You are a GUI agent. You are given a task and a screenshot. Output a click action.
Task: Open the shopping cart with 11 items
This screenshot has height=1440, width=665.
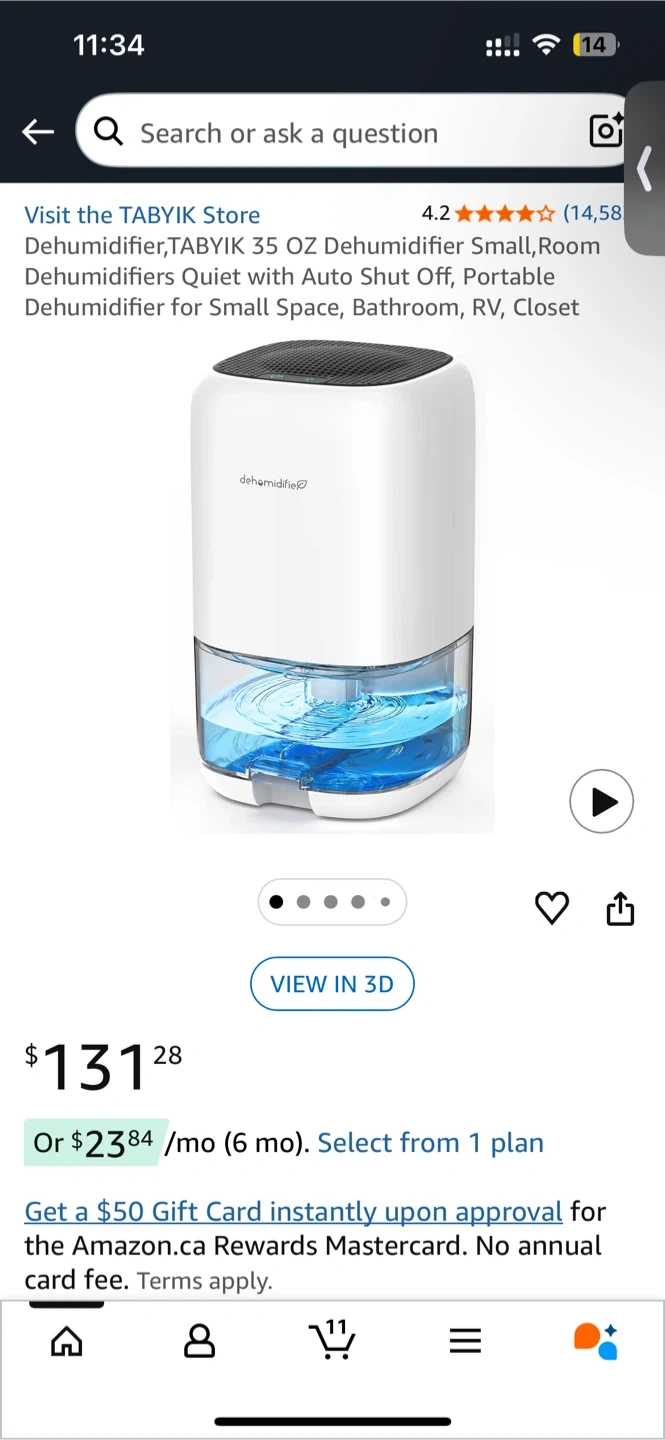[332, 1340]
